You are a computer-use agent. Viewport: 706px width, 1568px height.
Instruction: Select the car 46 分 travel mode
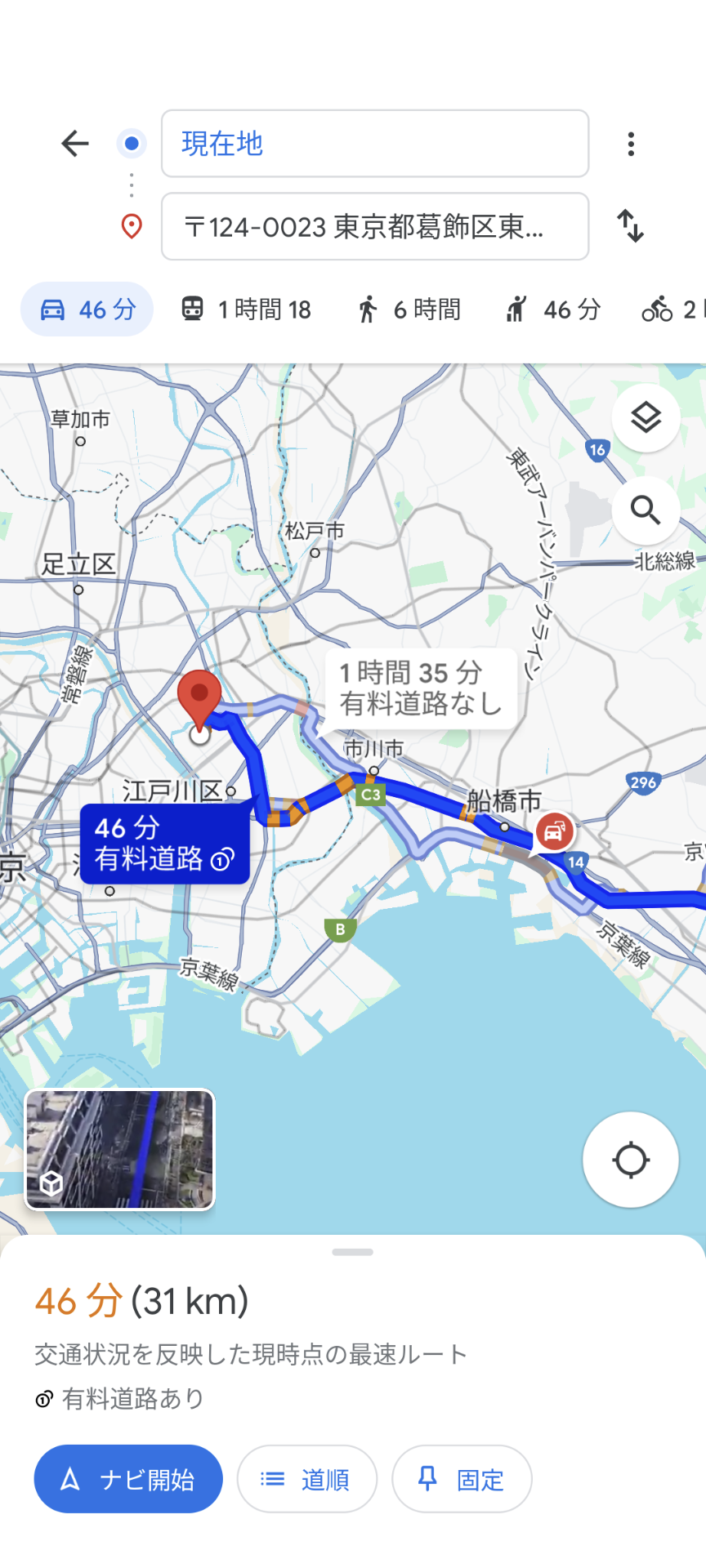click(87, 310)
